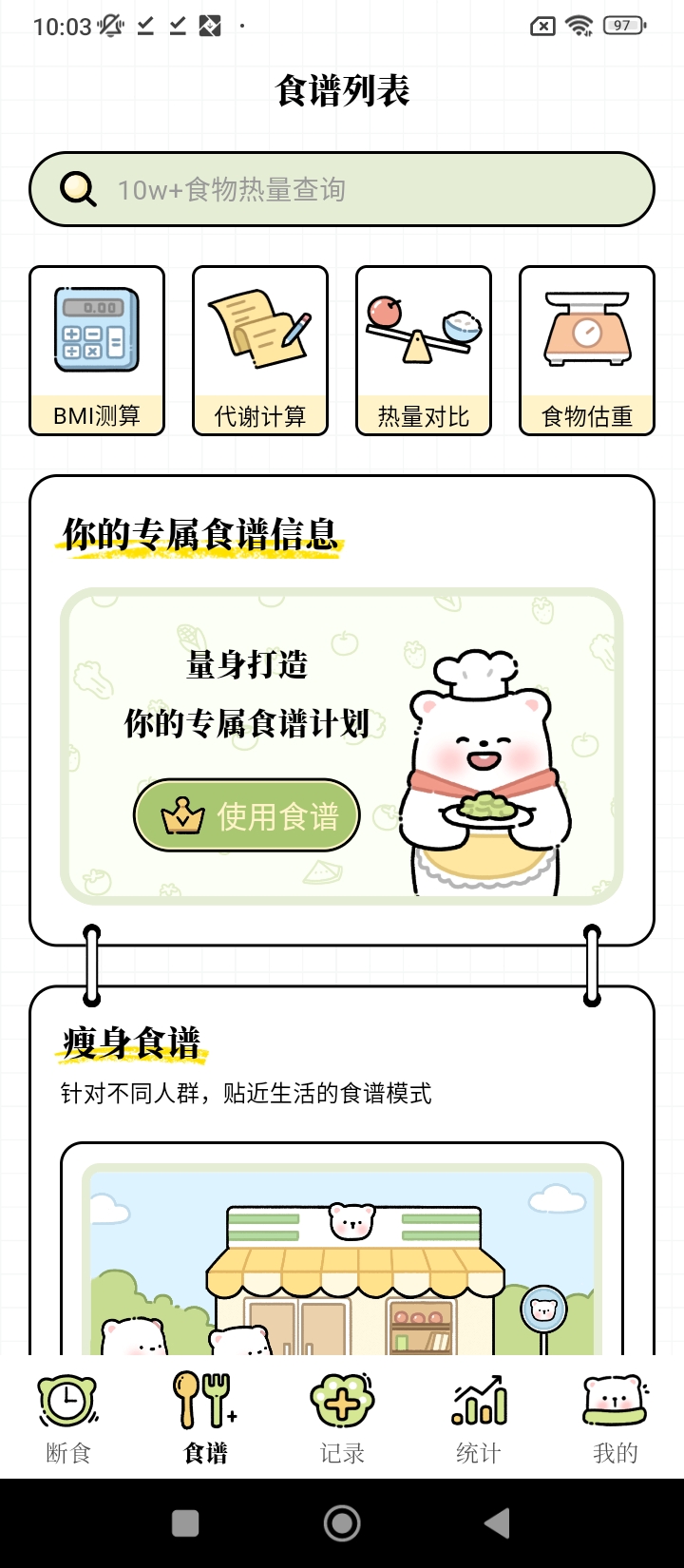This screenshot has width=684, height=1568.
Task: Go to the 统计 tab
Action: [479, 1416]
